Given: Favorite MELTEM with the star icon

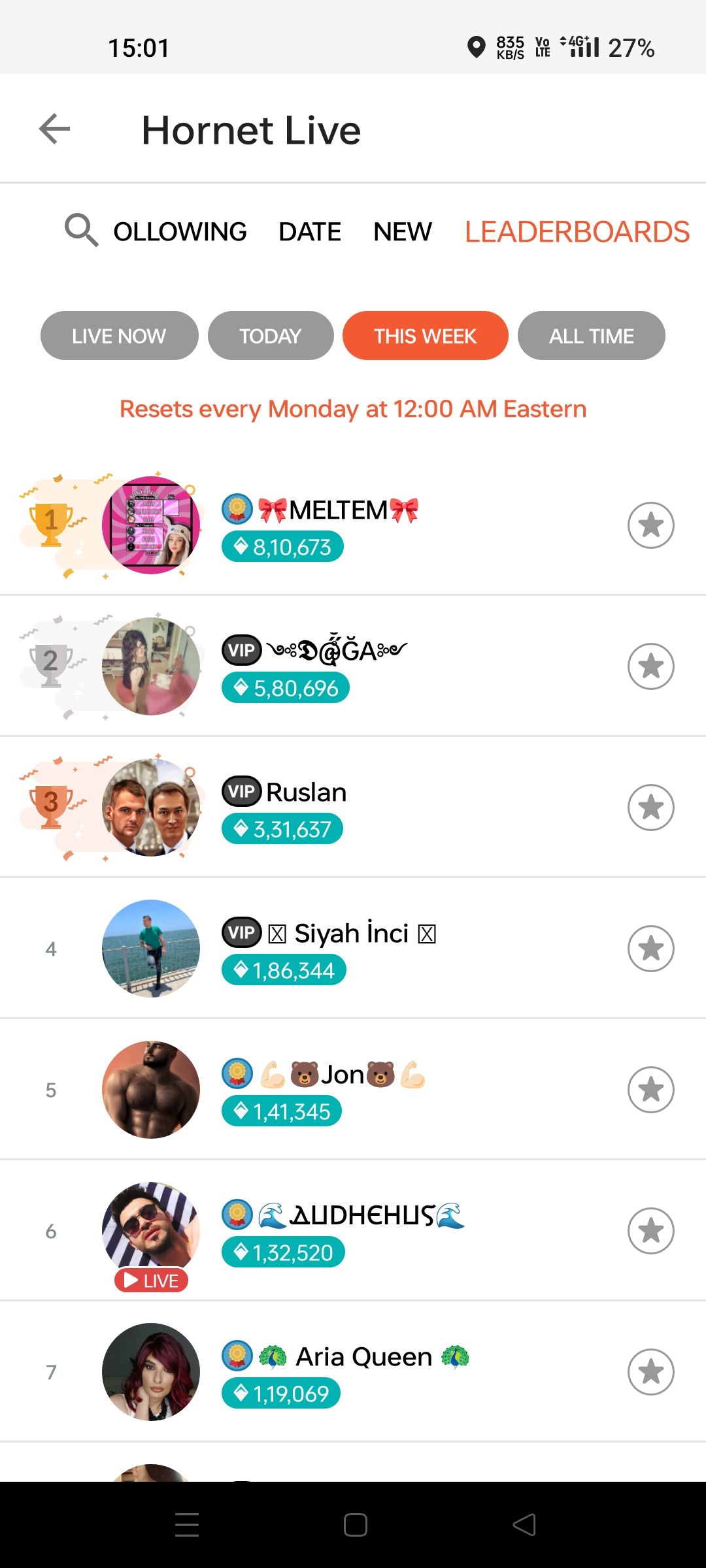Looking at the screenshot, I should tap(650, 525).
